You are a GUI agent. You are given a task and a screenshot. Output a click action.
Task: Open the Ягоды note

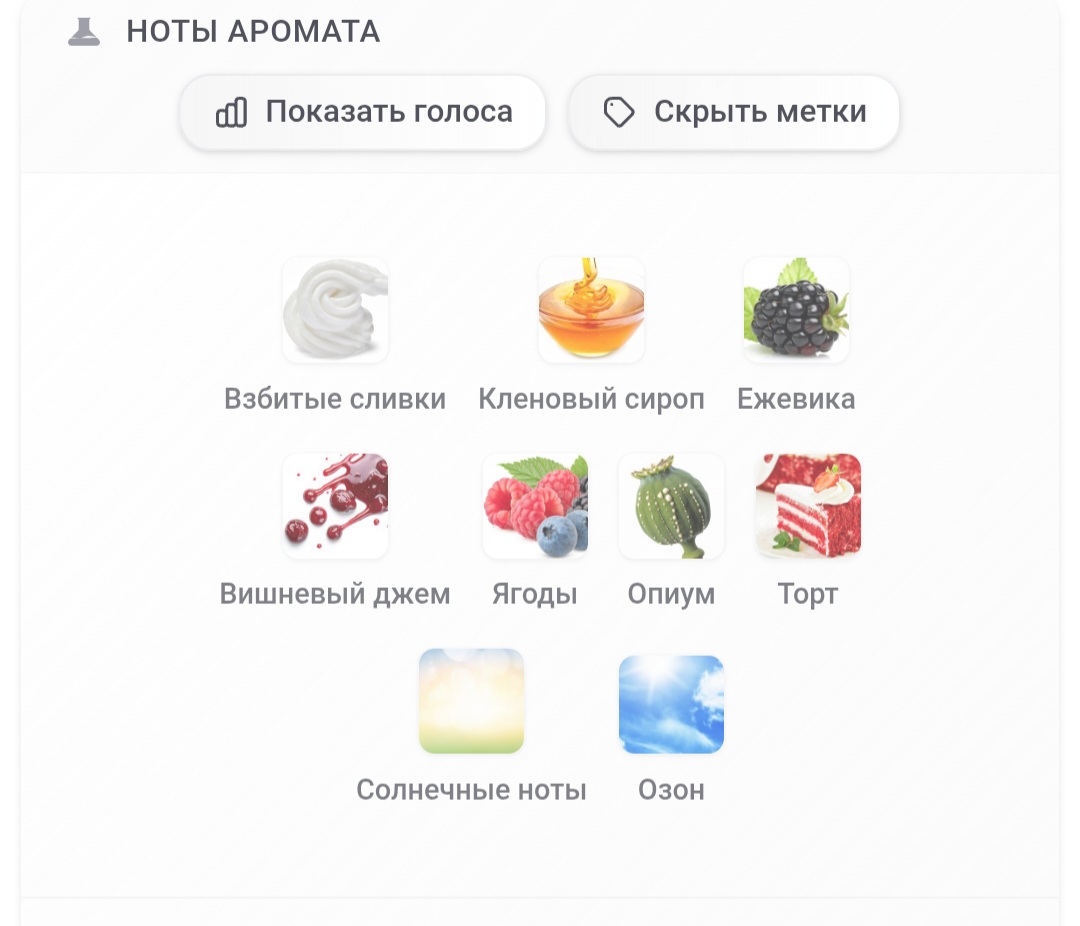click(535, 506)
